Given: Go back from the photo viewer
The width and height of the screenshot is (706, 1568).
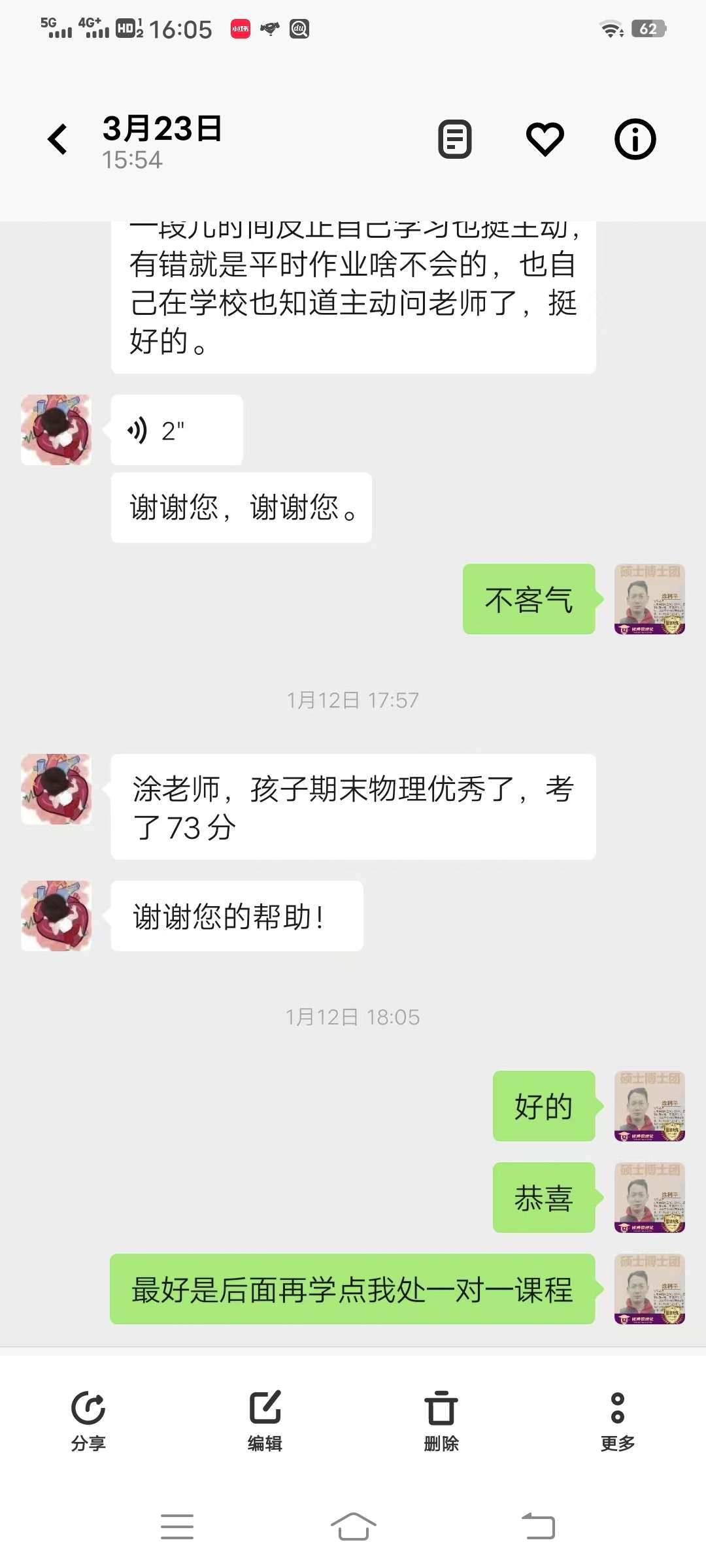Looking at the screenshot, I should click(58, 139).
